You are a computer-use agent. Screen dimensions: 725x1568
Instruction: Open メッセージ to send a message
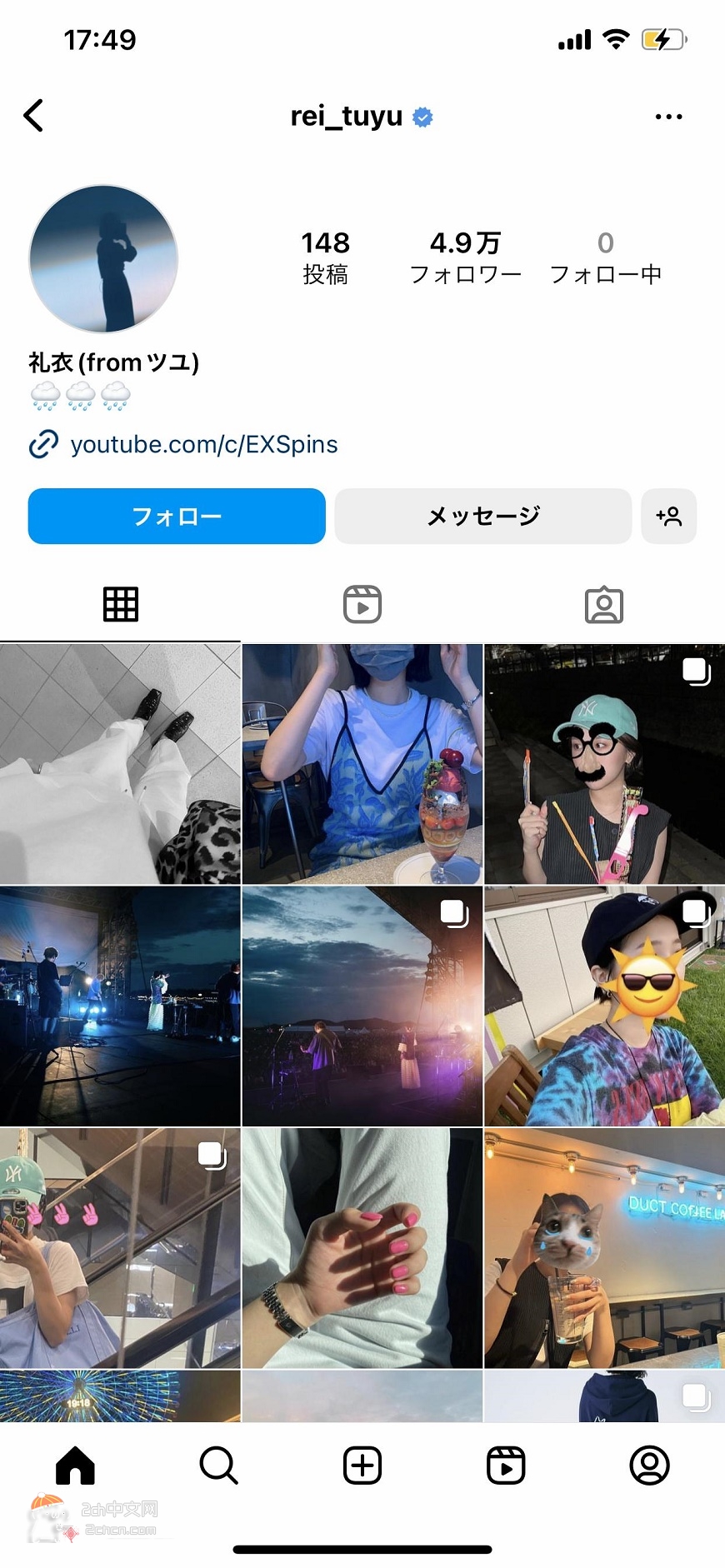pos(483,517)
